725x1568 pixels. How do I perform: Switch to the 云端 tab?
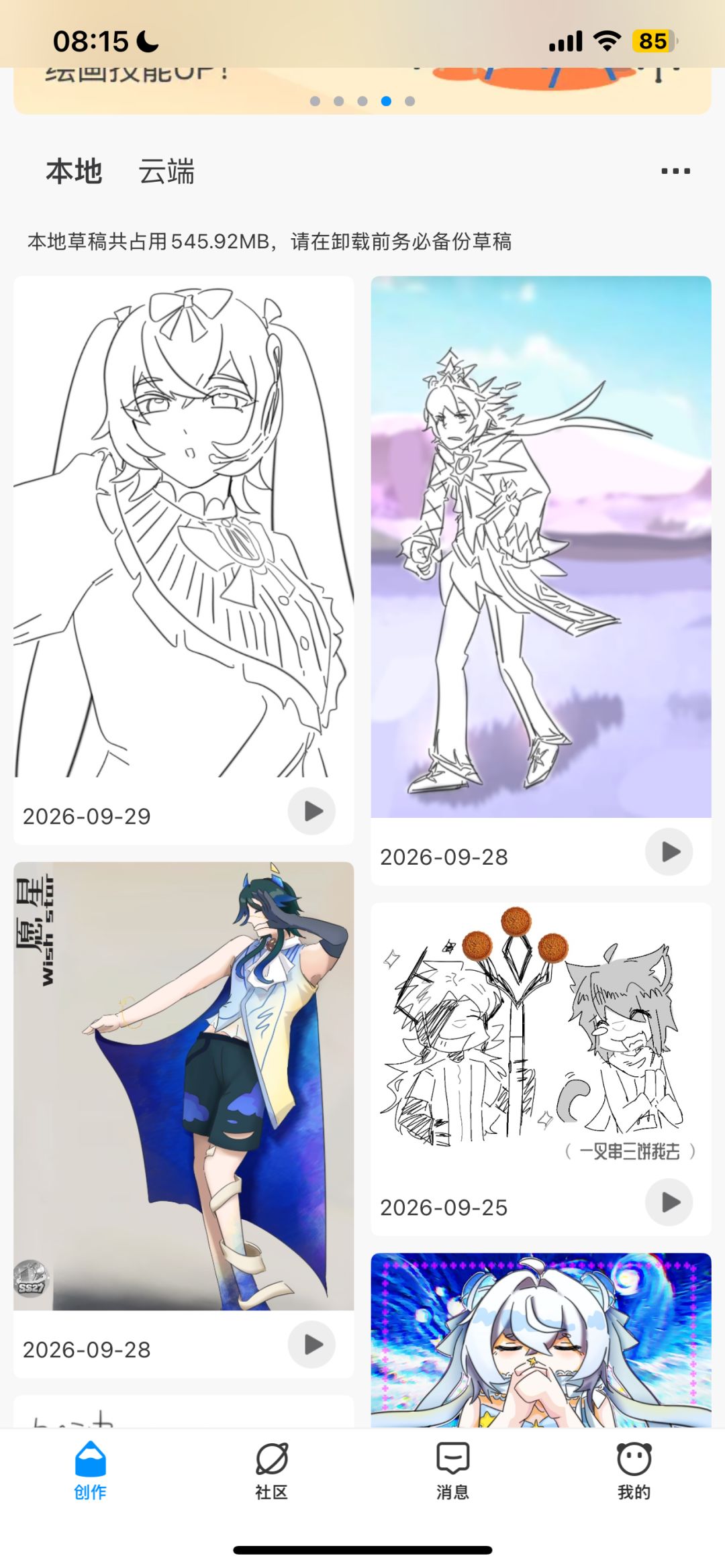click(166, 171)
